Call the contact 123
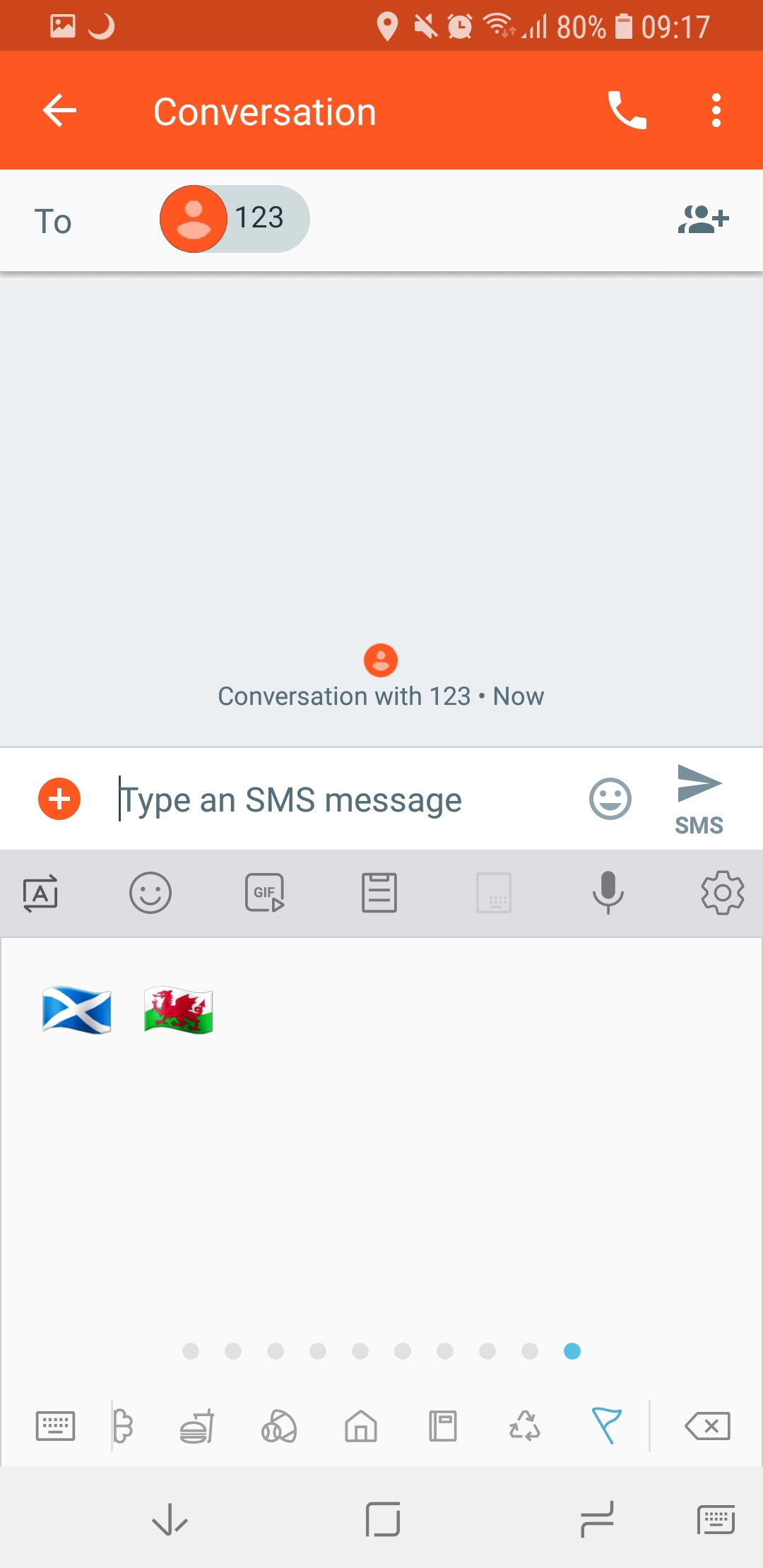 pos(627,111)
